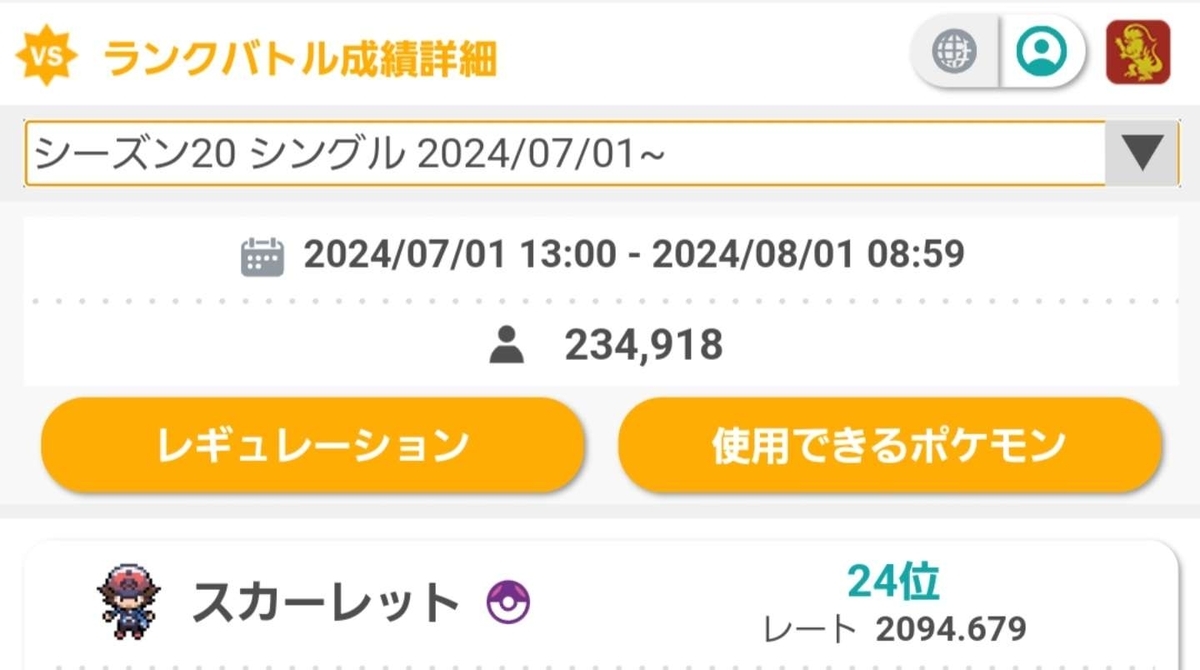Open the レギュレーション button
This screenshot has width=1200, height=670.
311,445
